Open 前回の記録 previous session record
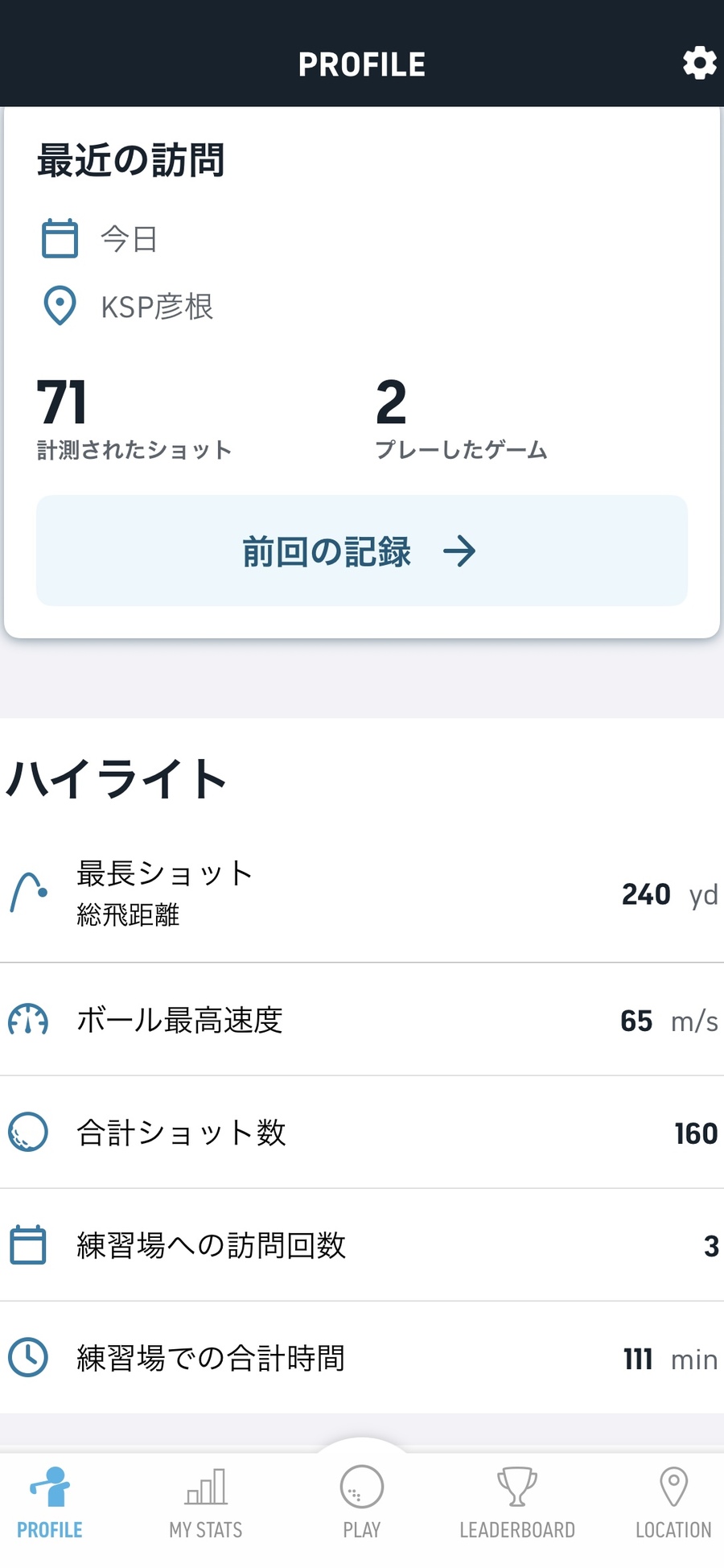 [x=362, y=551]
